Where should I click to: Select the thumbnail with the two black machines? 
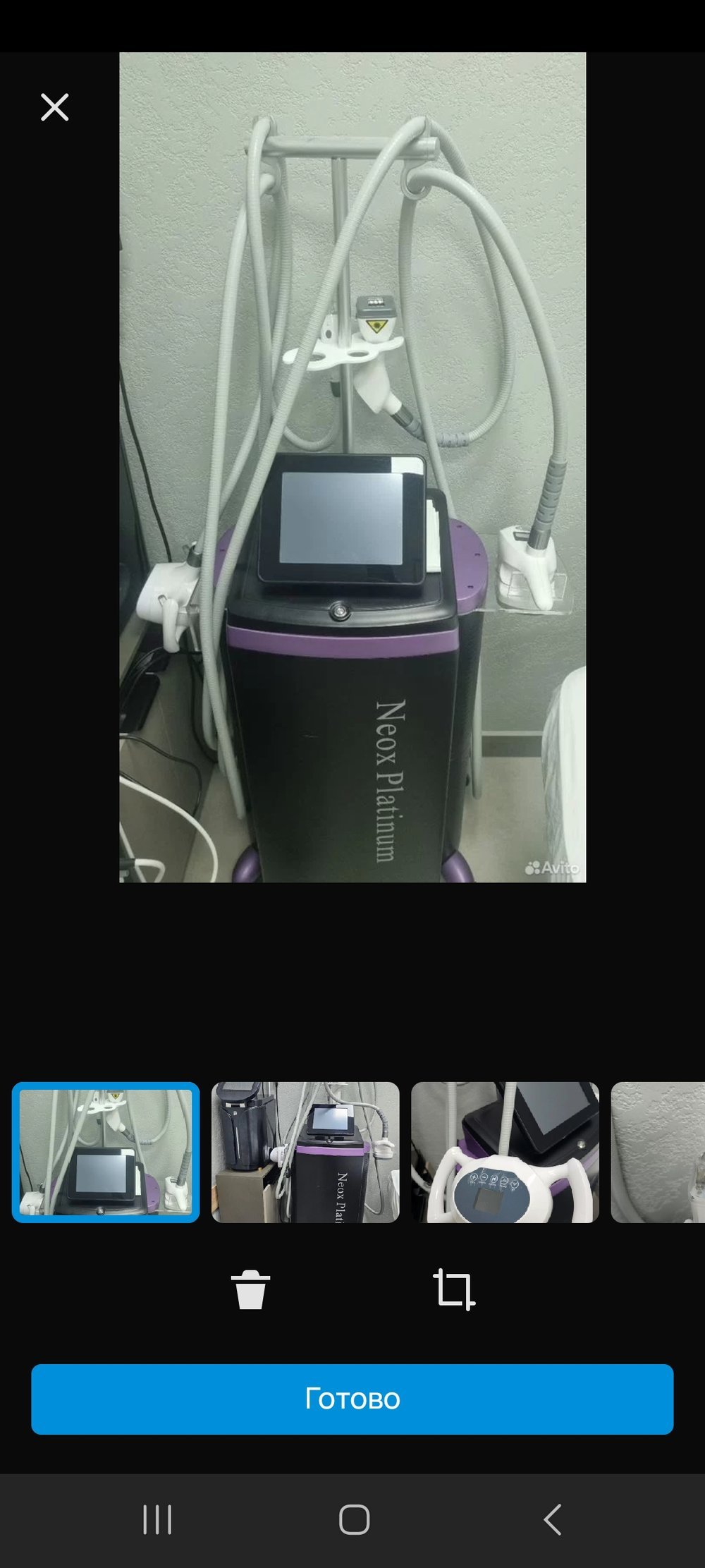point(305,1152)
